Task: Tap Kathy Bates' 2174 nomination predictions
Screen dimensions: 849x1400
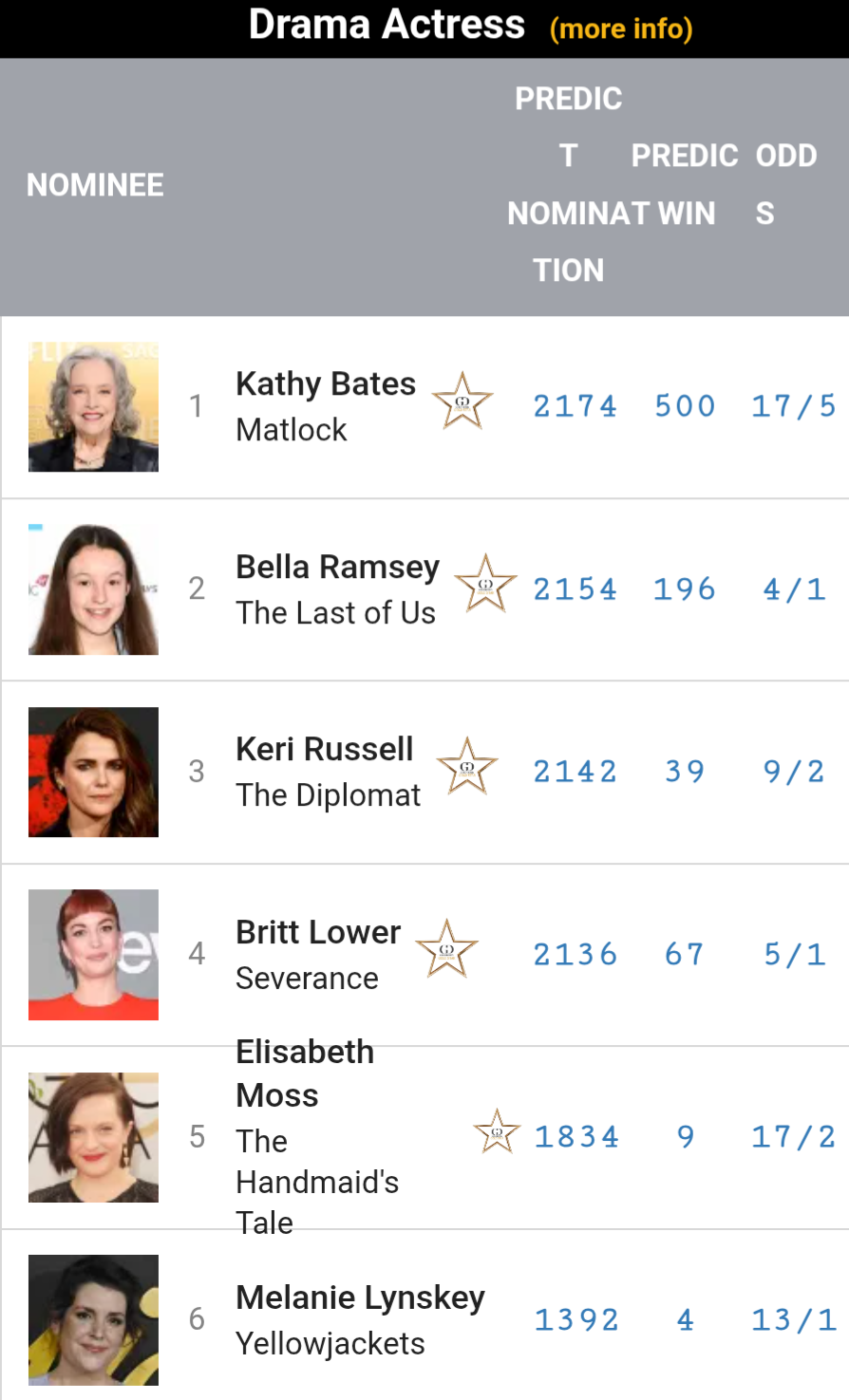Action: point(575,406)
